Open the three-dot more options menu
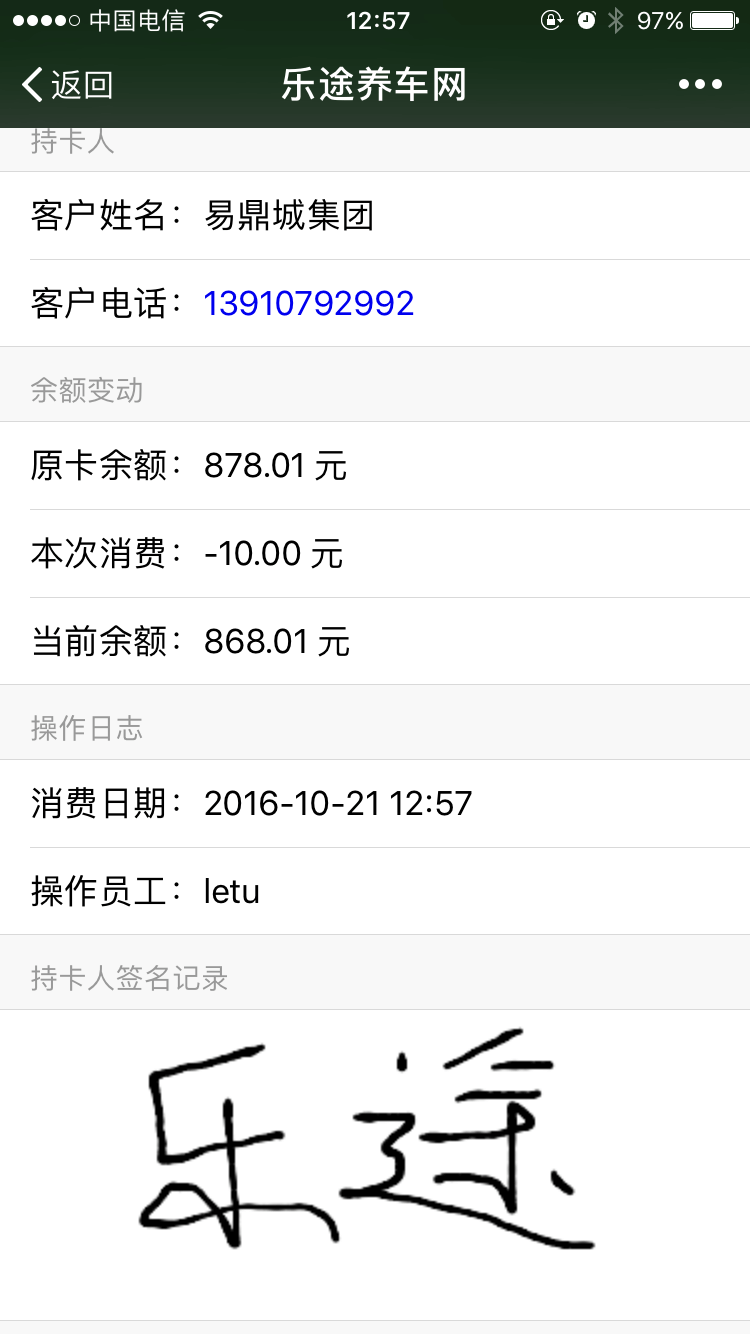The width and height of the screenshot is (750, 1334). pyautogui.click(x=700, y=85)
